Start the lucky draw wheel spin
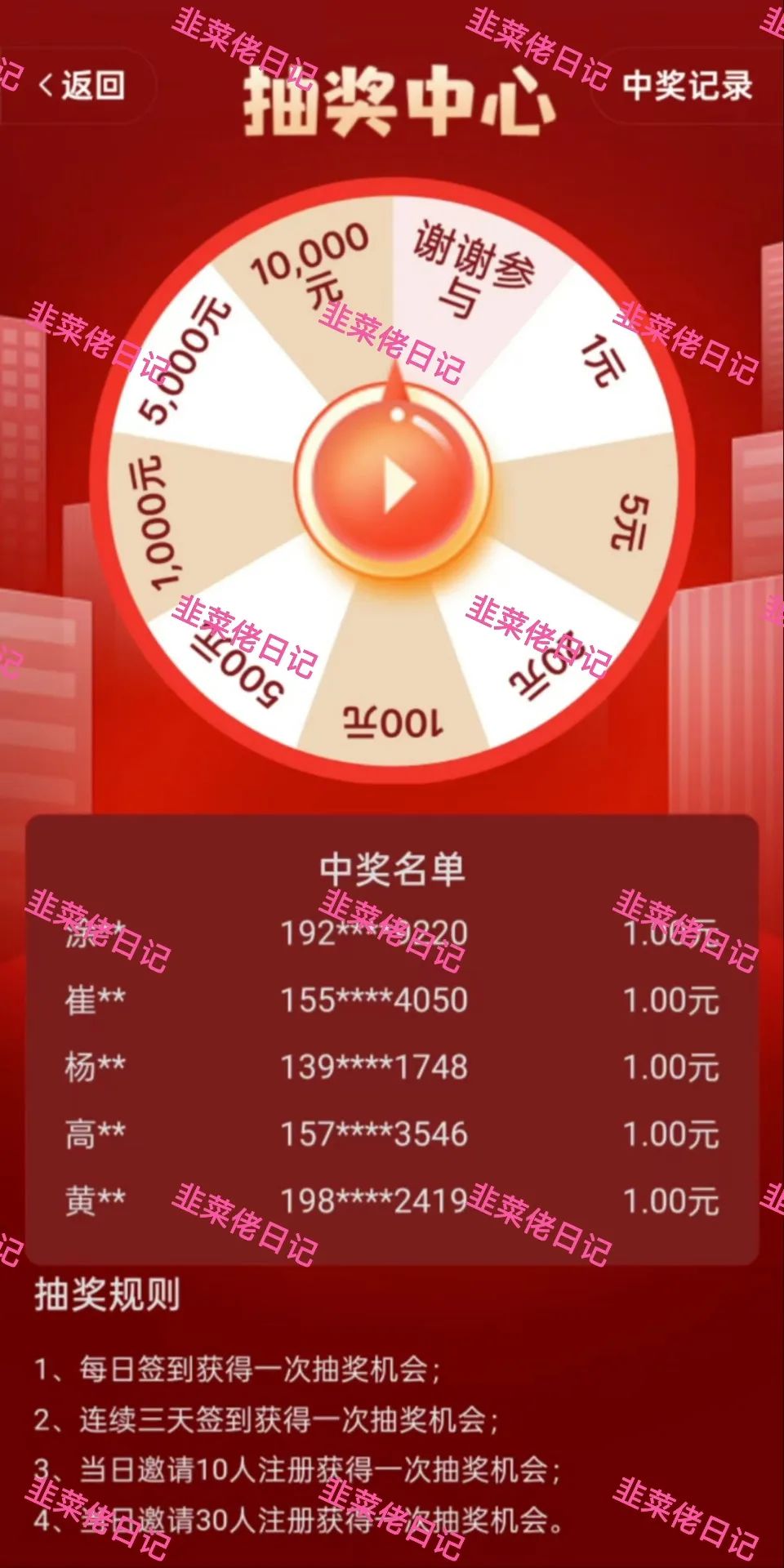This screenshot has height=1568, width=784. (x=394, y=483)
